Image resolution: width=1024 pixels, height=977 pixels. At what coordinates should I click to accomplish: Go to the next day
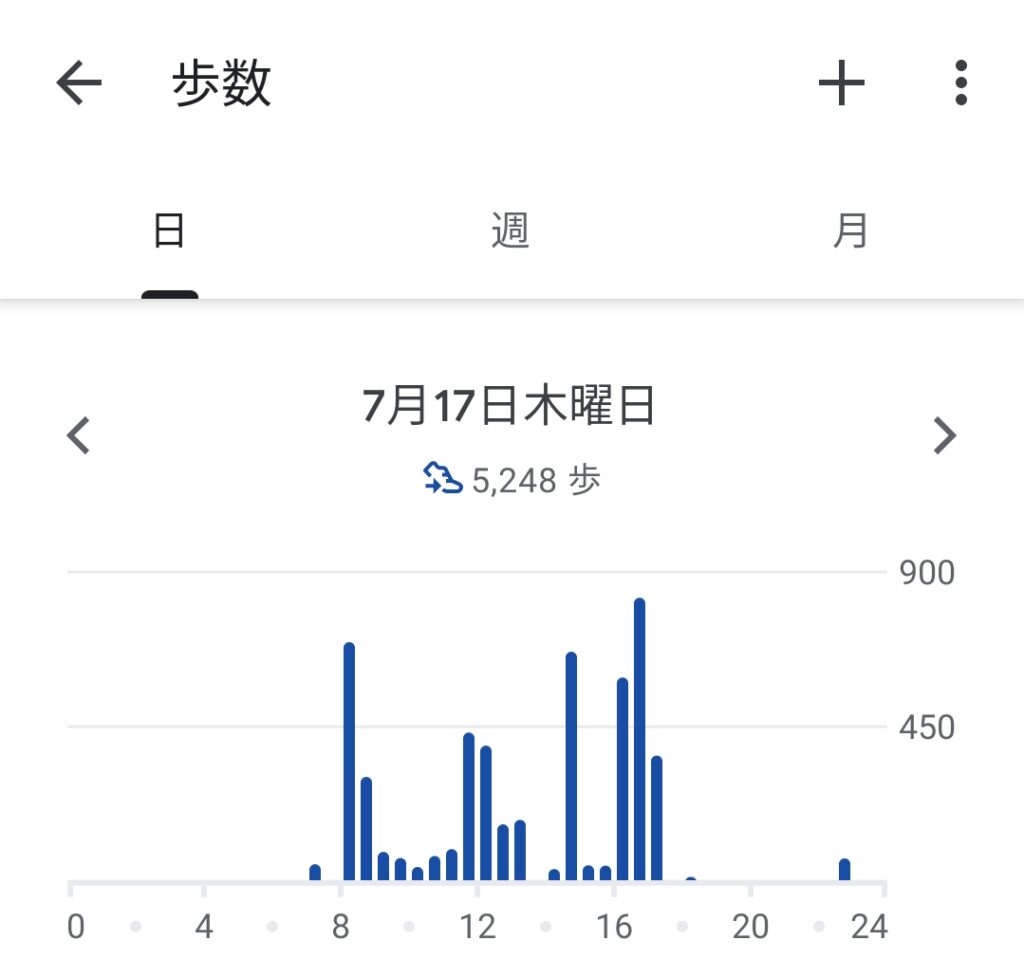click(944, 436)
